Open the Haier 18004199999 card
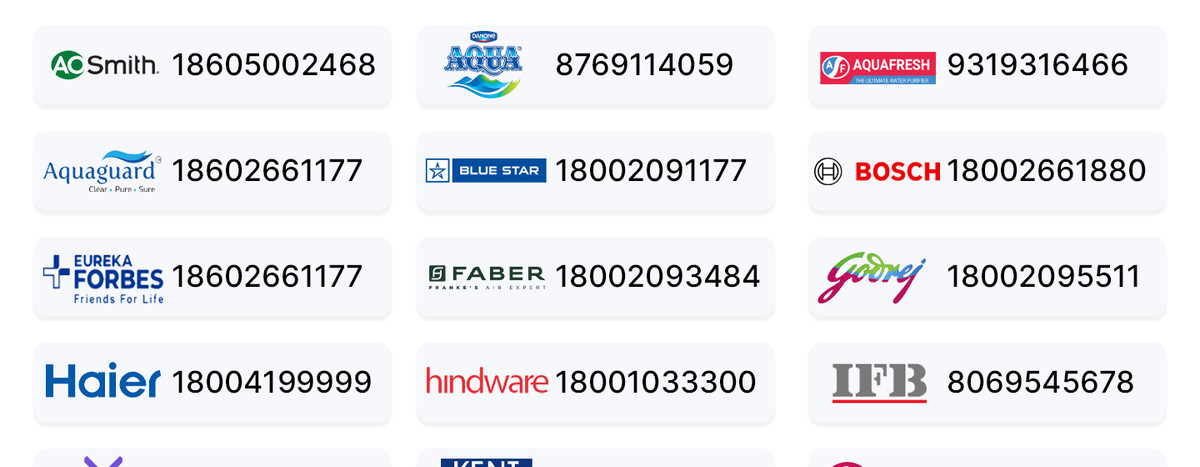This screenshot has height=467, width=1200. pyautogui.click(x=212, y=382)
